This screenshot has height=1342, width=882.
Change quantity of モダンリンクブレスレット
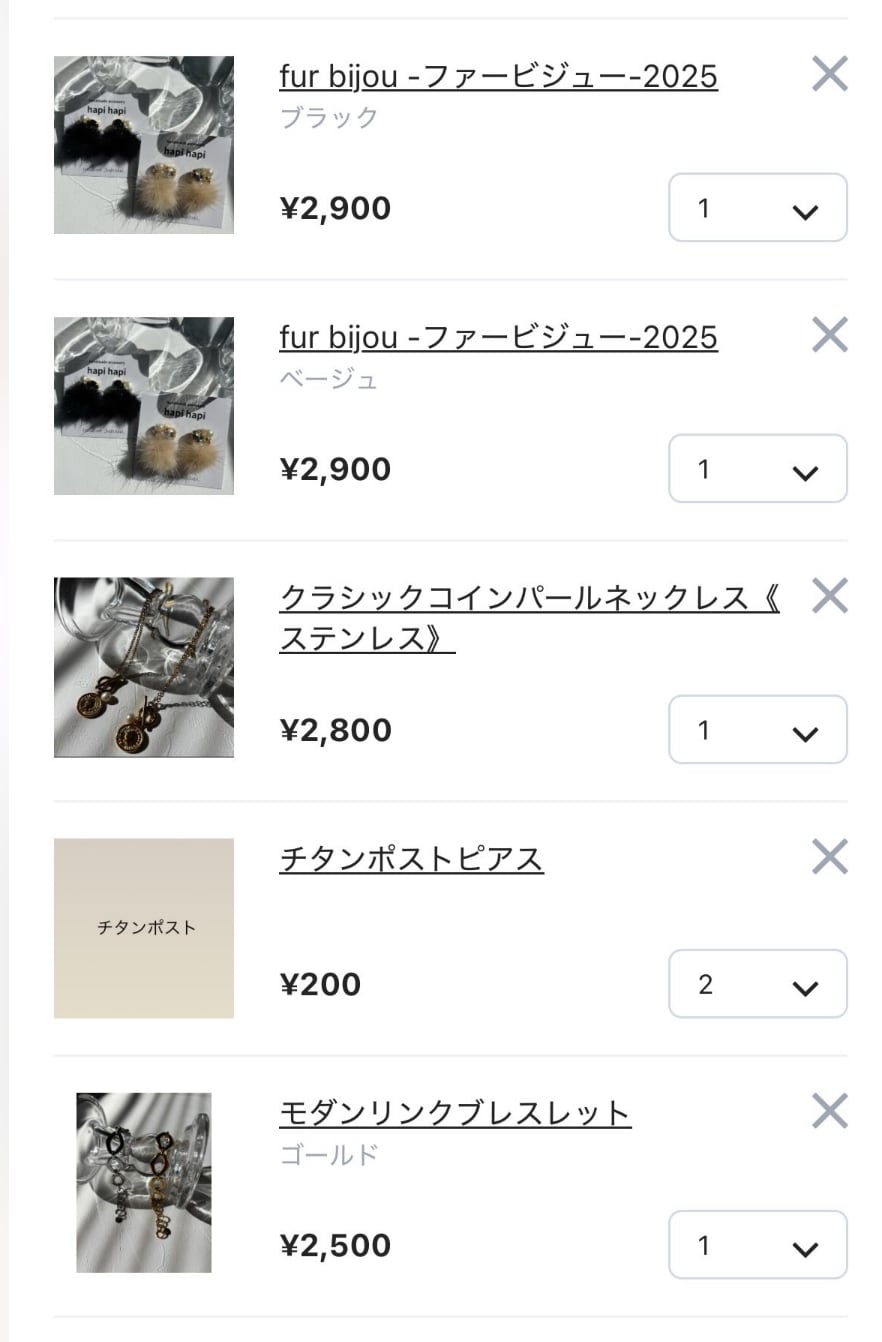tap(757, 1245)
